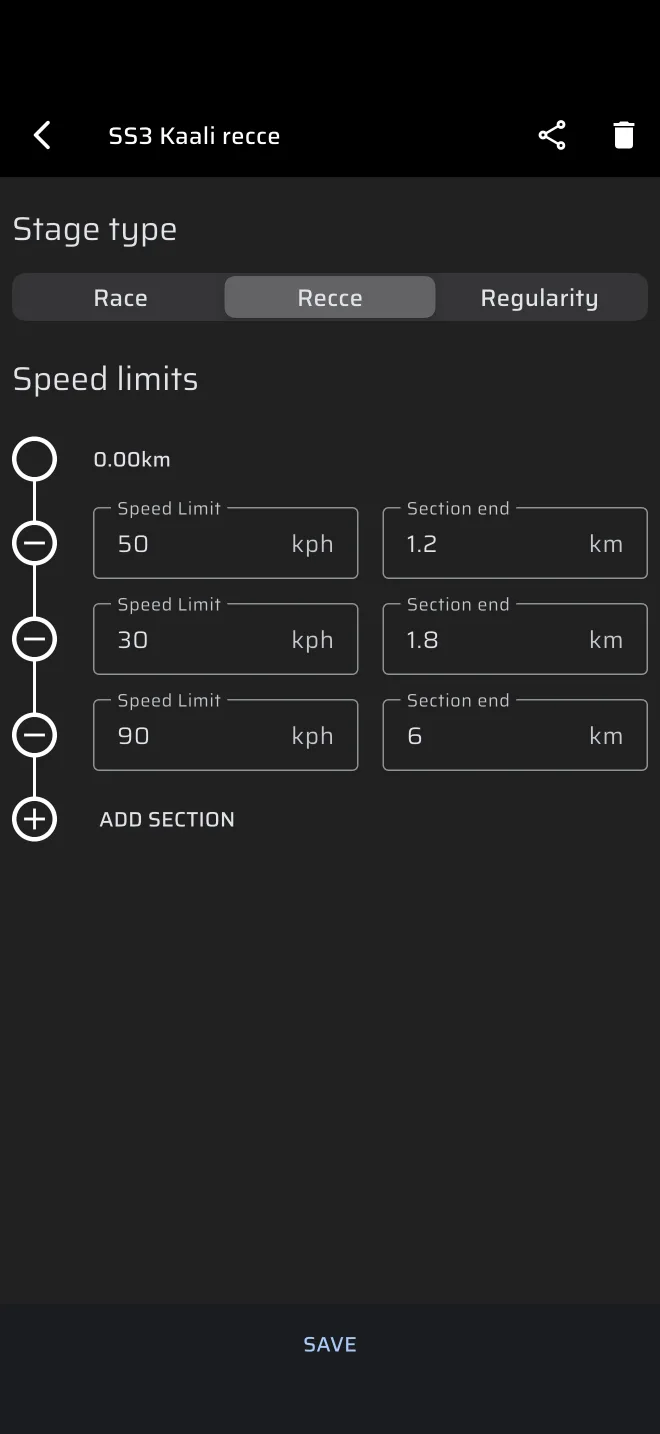Viewport: 660px width, 1434px height.
Task: Remove the 30 kph speed section
Action: [x=34, y=639]
